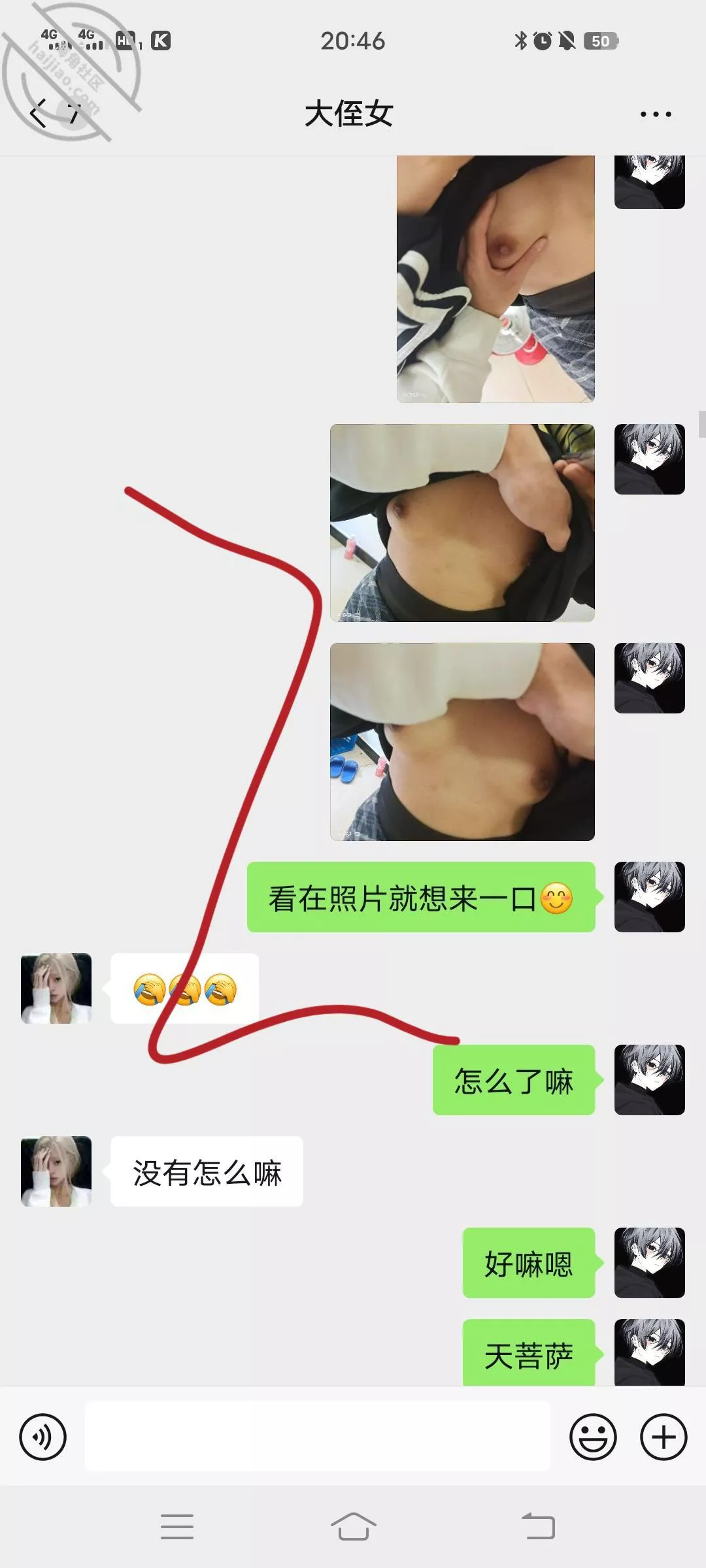Switch to voice message input
Image resolution: width=706 pixels, height=1568 pixels.
[x=43, y=1437]
